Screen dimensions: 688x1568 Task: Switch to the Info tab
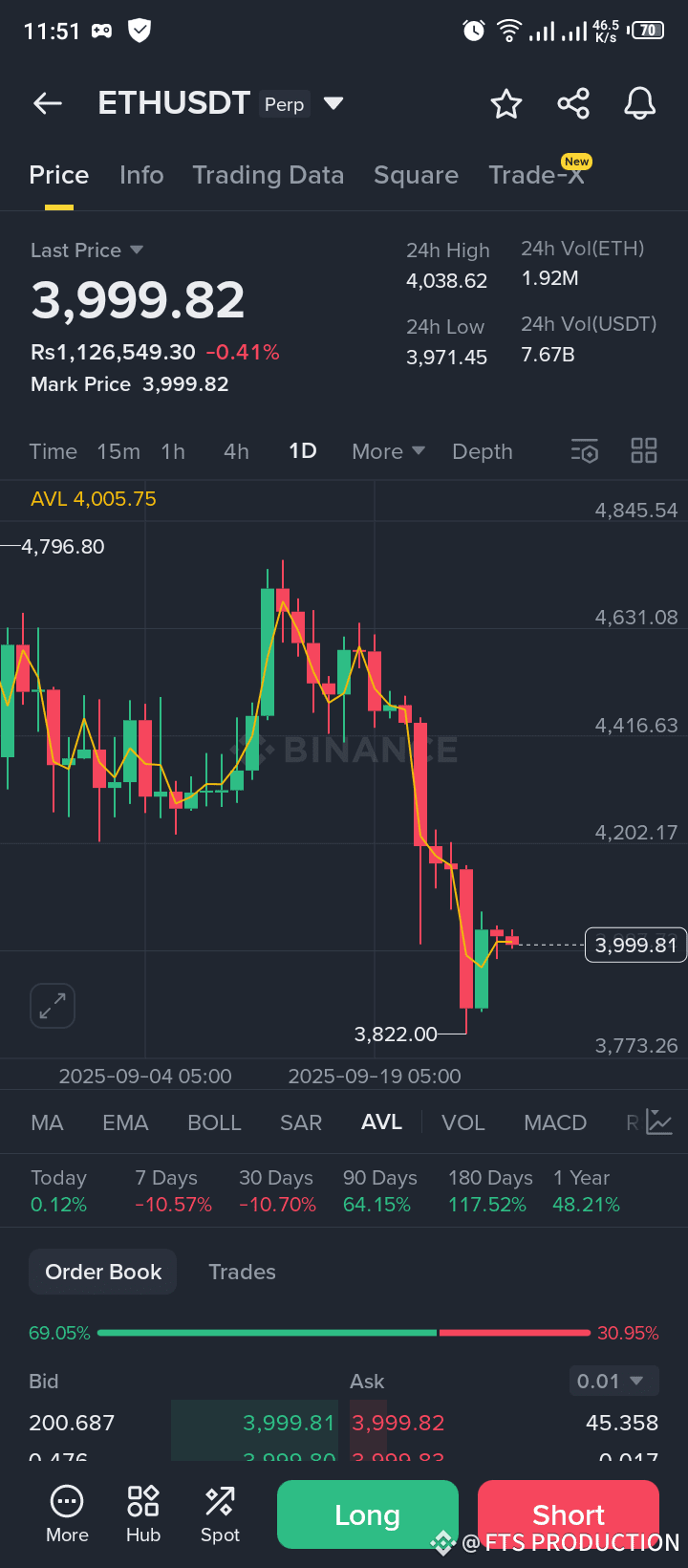coord(141,175)
